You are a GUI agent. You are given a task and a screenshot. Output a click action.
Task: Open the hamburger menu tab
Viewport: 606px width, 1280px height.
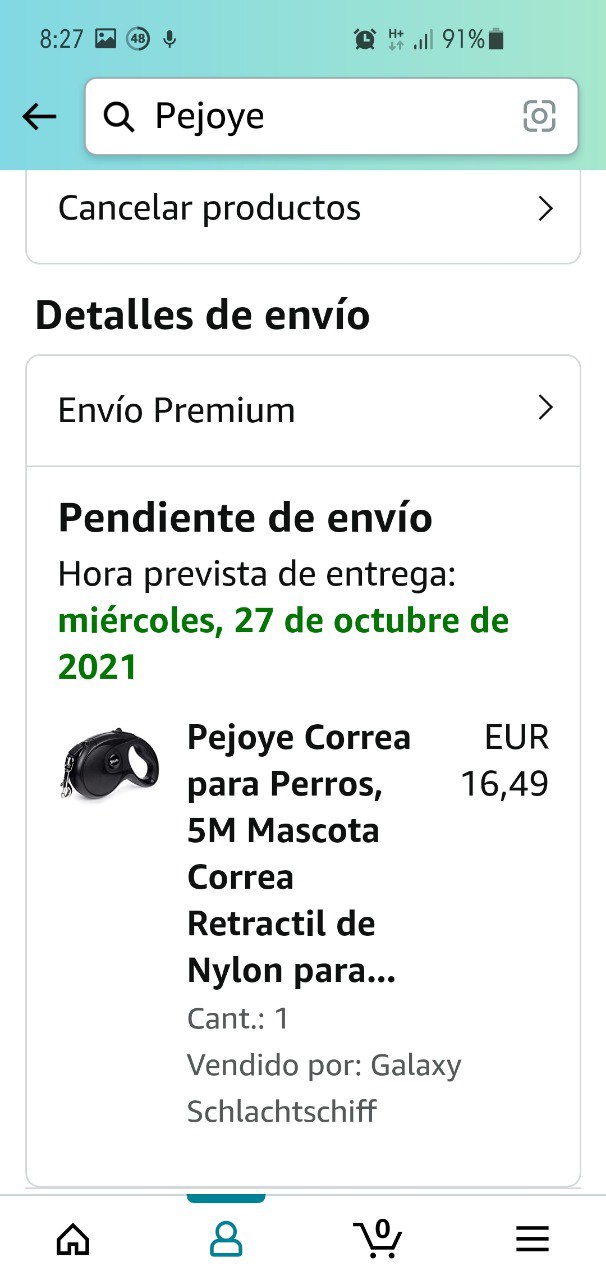pyautogui.click(x=532, y=1240)
